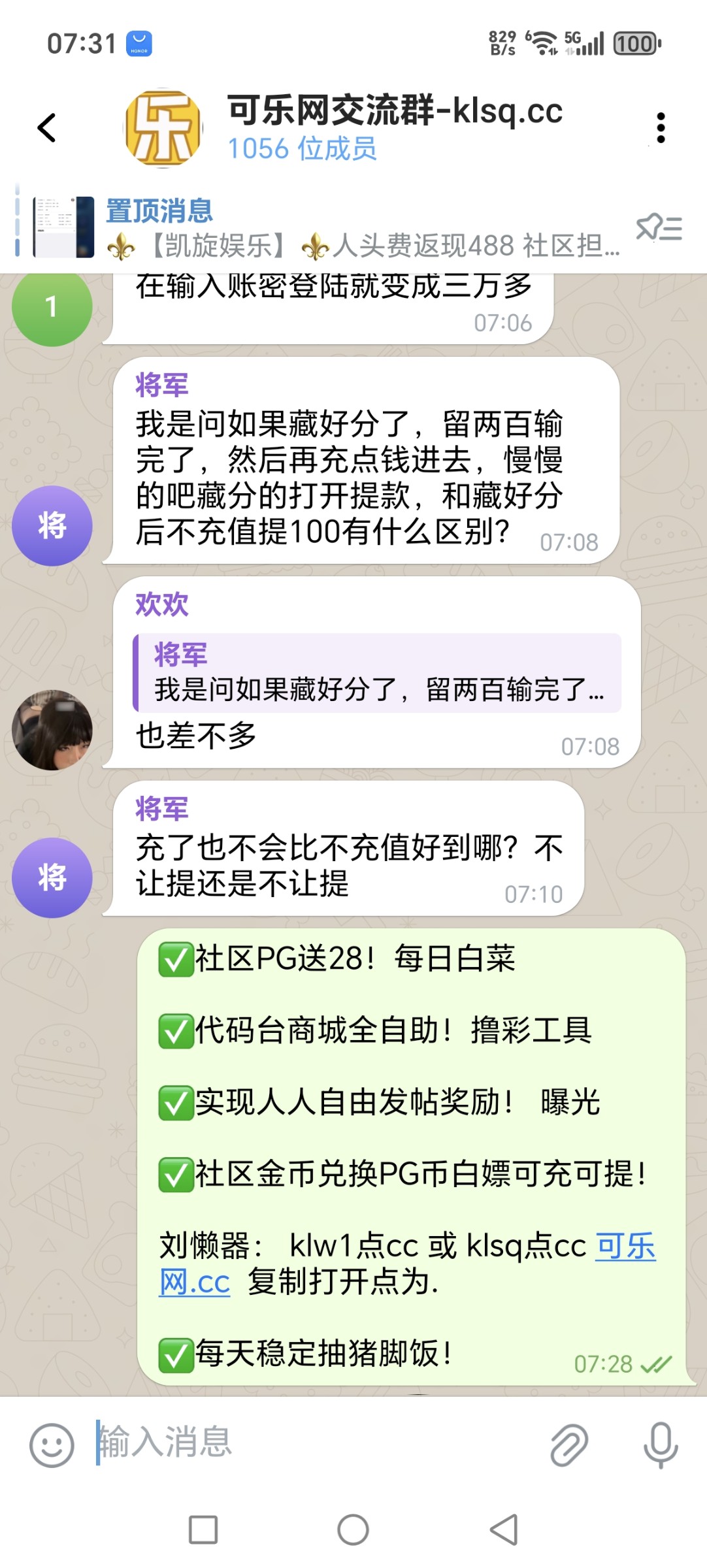Image resolution: width=707 pixels, height=1568 pixels.
Task: Focus the 输入消息 message field
Action: tap(314, 1442)
